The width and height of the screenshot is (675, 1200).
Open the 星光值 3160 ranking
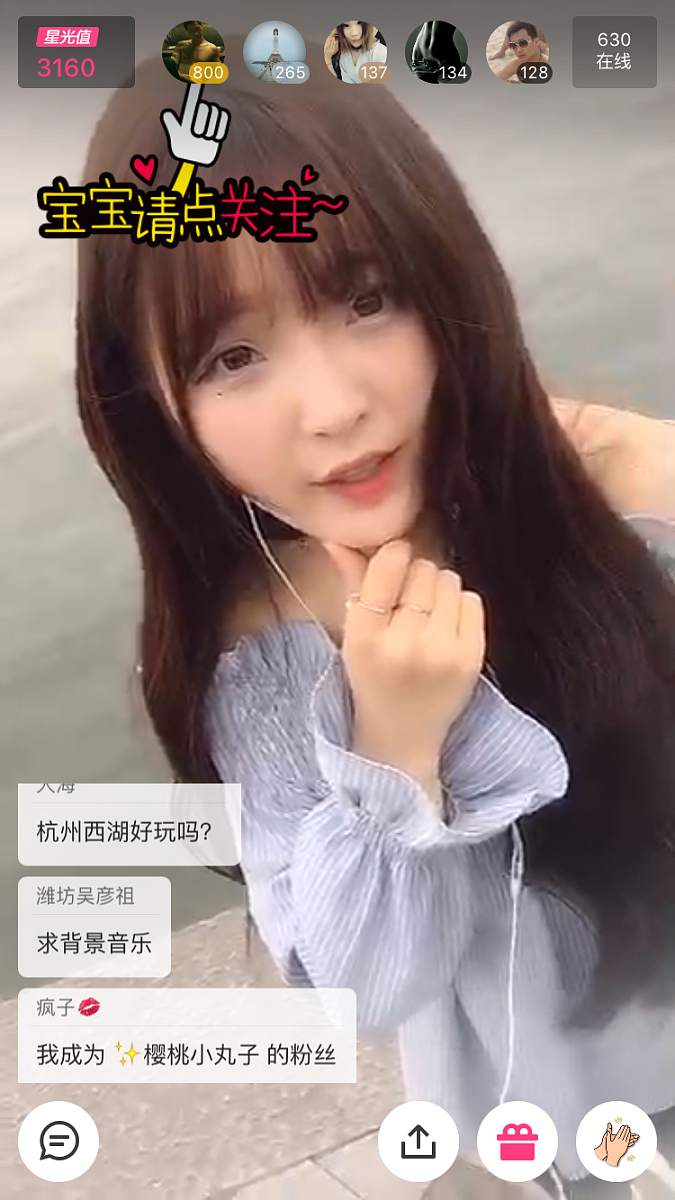76,52
